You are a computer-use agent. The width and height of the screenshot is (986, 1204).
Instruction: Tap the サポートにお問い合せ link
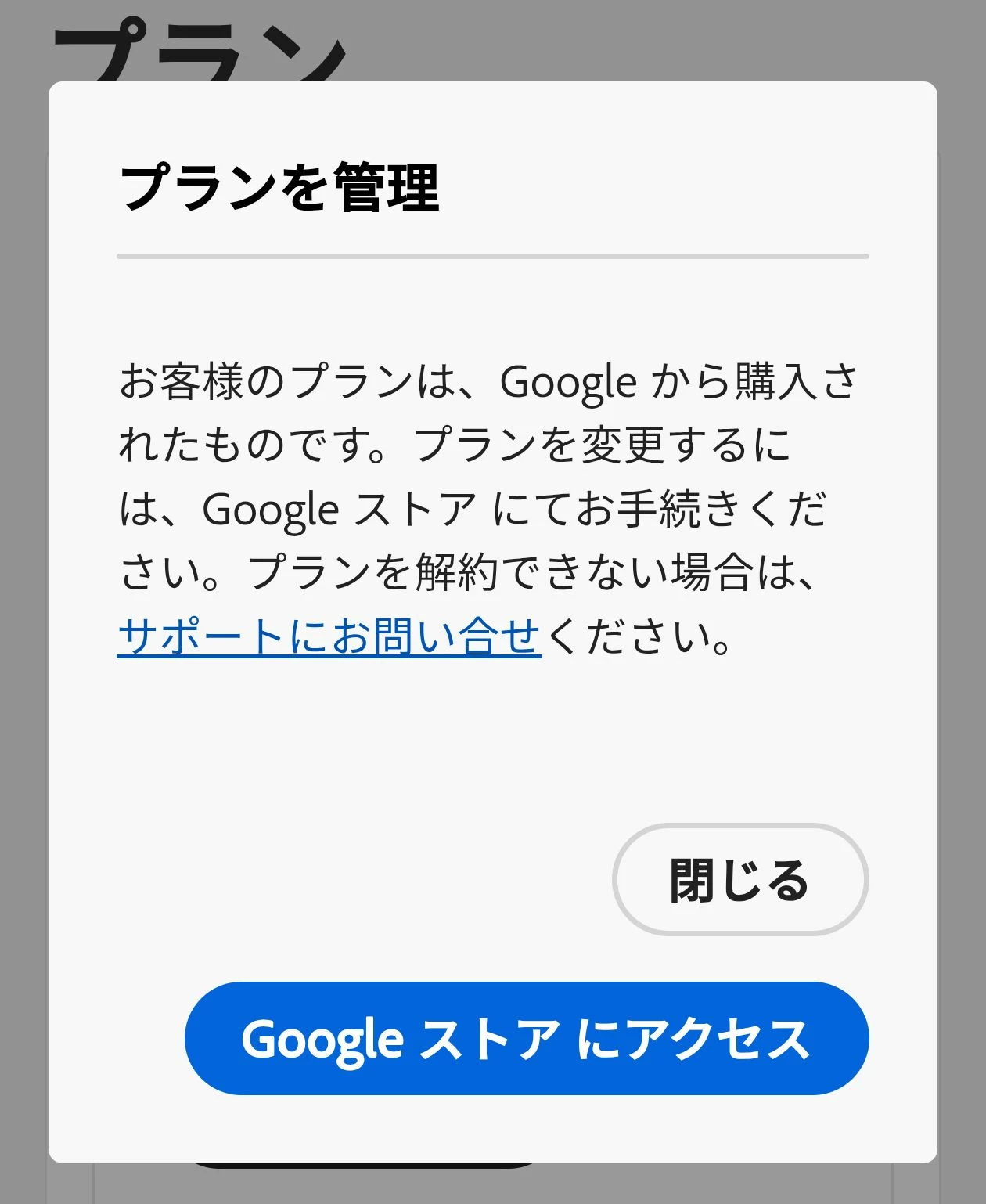(329, 636)
